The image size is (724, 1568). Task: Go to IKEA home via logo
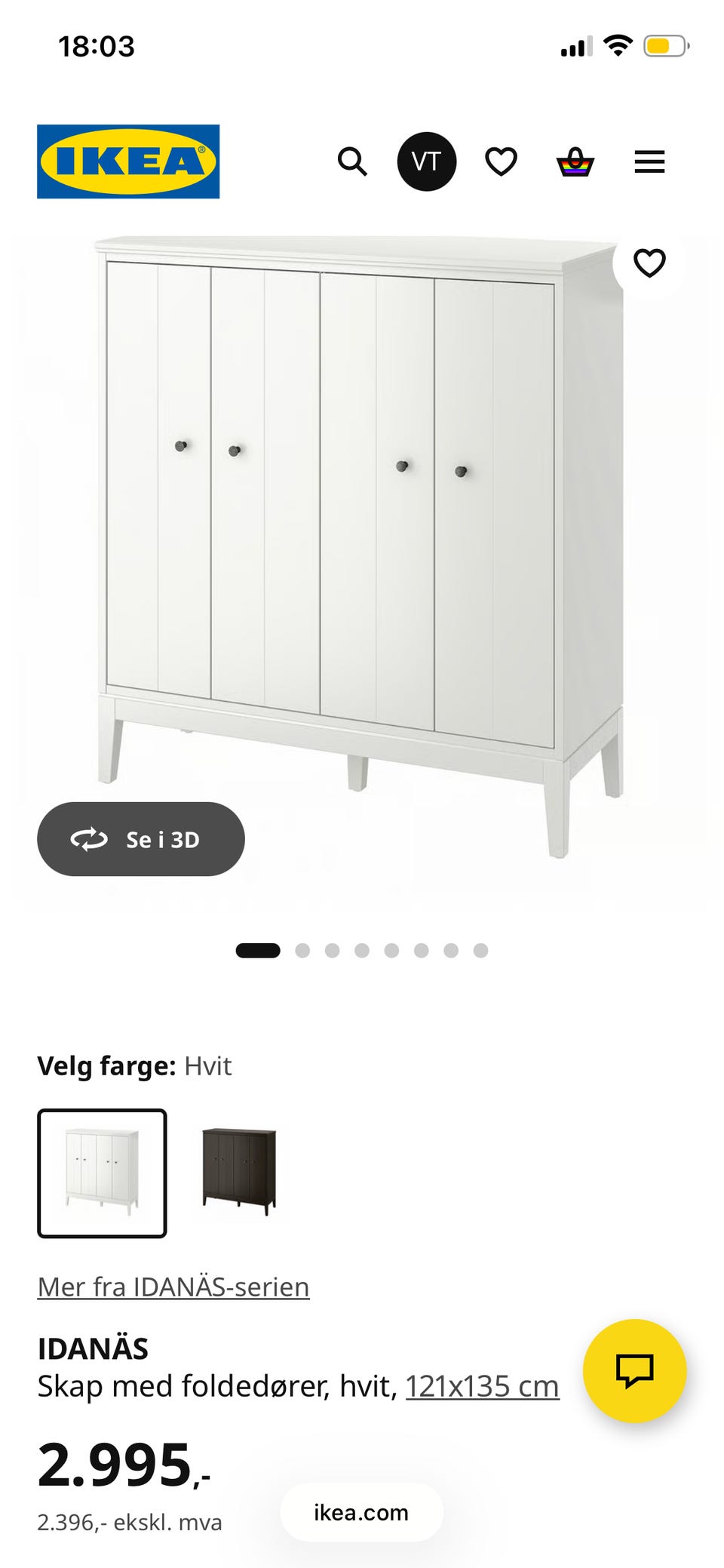coord(128,161)
